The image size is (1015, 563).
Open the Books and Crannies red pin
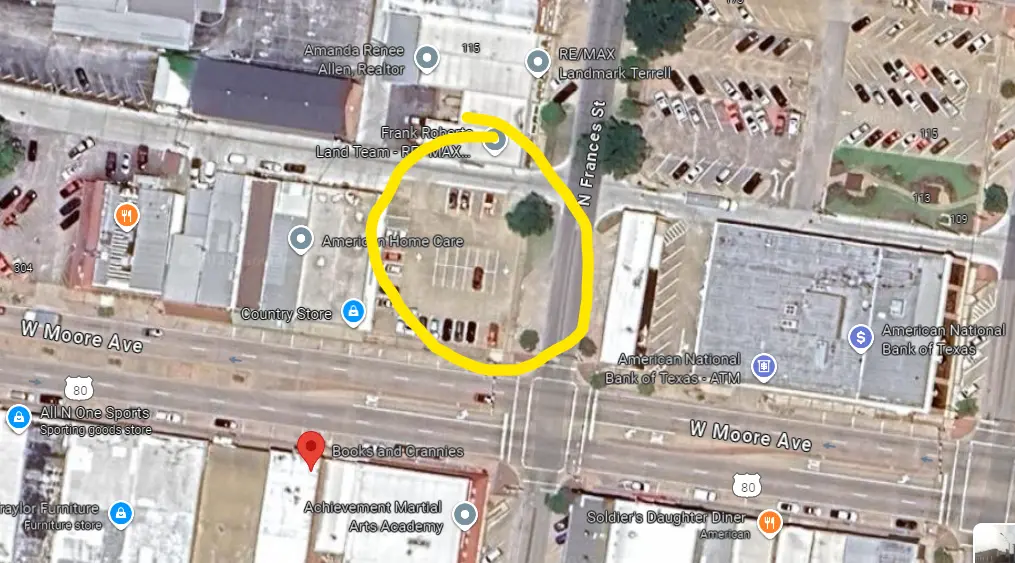coord(312,450)
